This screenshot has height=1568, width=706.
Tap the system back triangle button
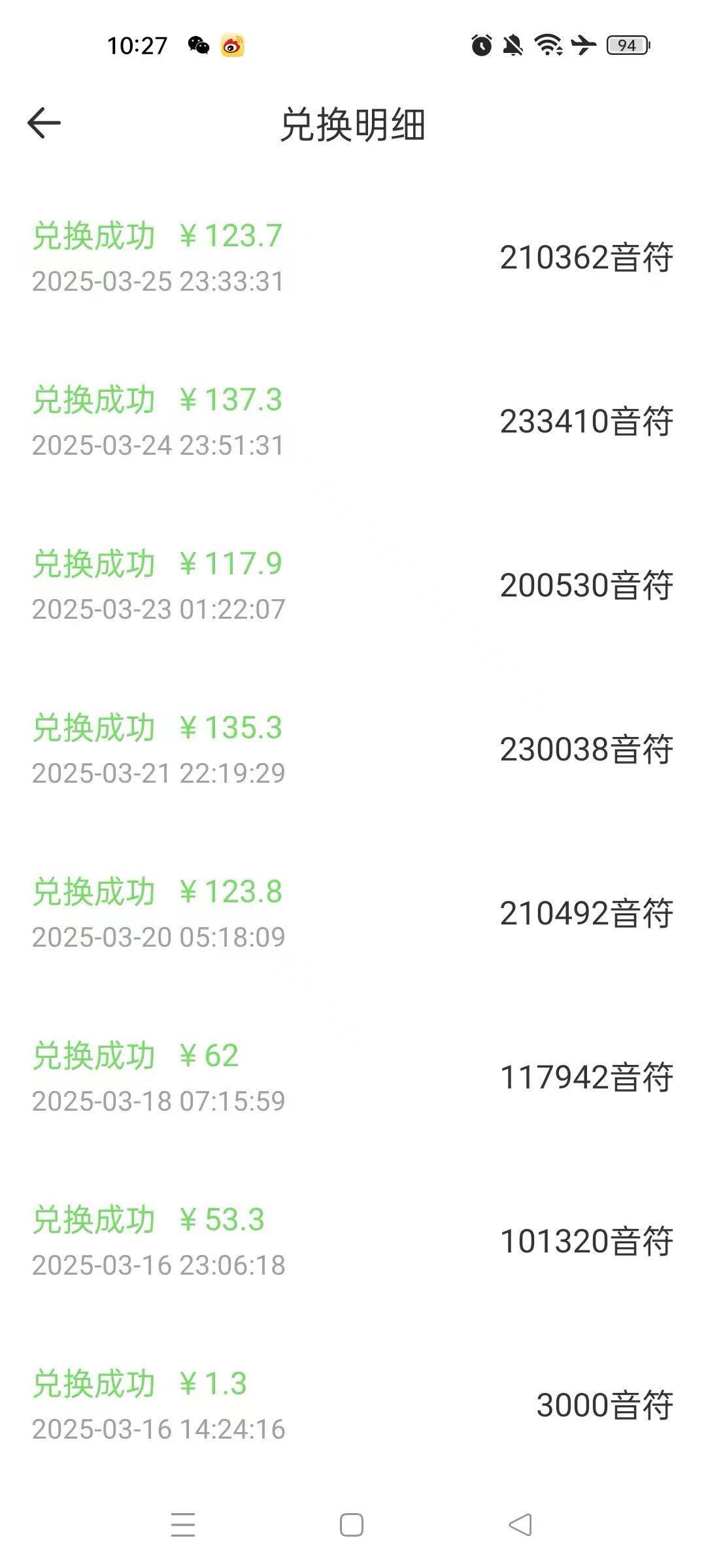click(520, 1526)
